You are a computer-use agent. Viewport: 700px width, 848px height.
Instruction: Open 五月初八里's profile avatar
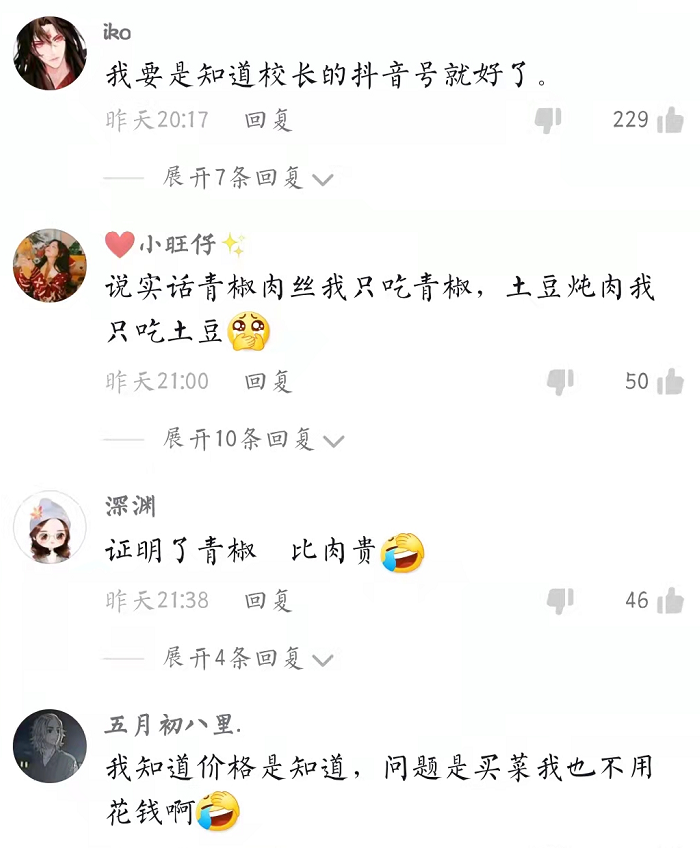click(x=49, y=746)
